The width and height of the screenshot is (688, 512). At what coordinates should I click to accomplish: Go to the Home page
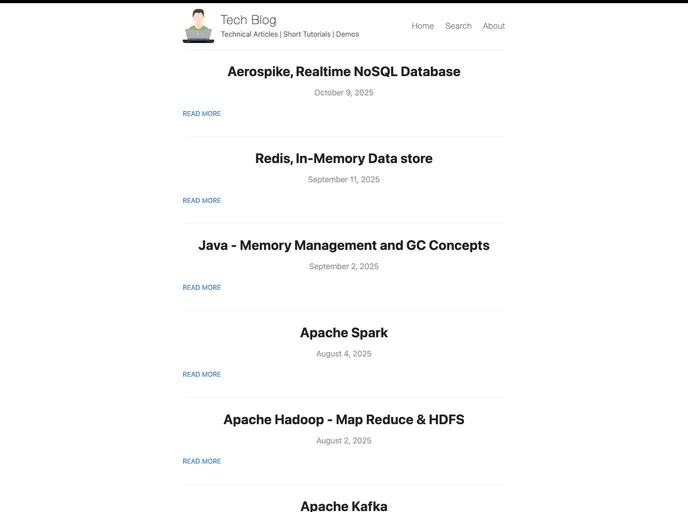pyautogui.click(x=422, y=26)
